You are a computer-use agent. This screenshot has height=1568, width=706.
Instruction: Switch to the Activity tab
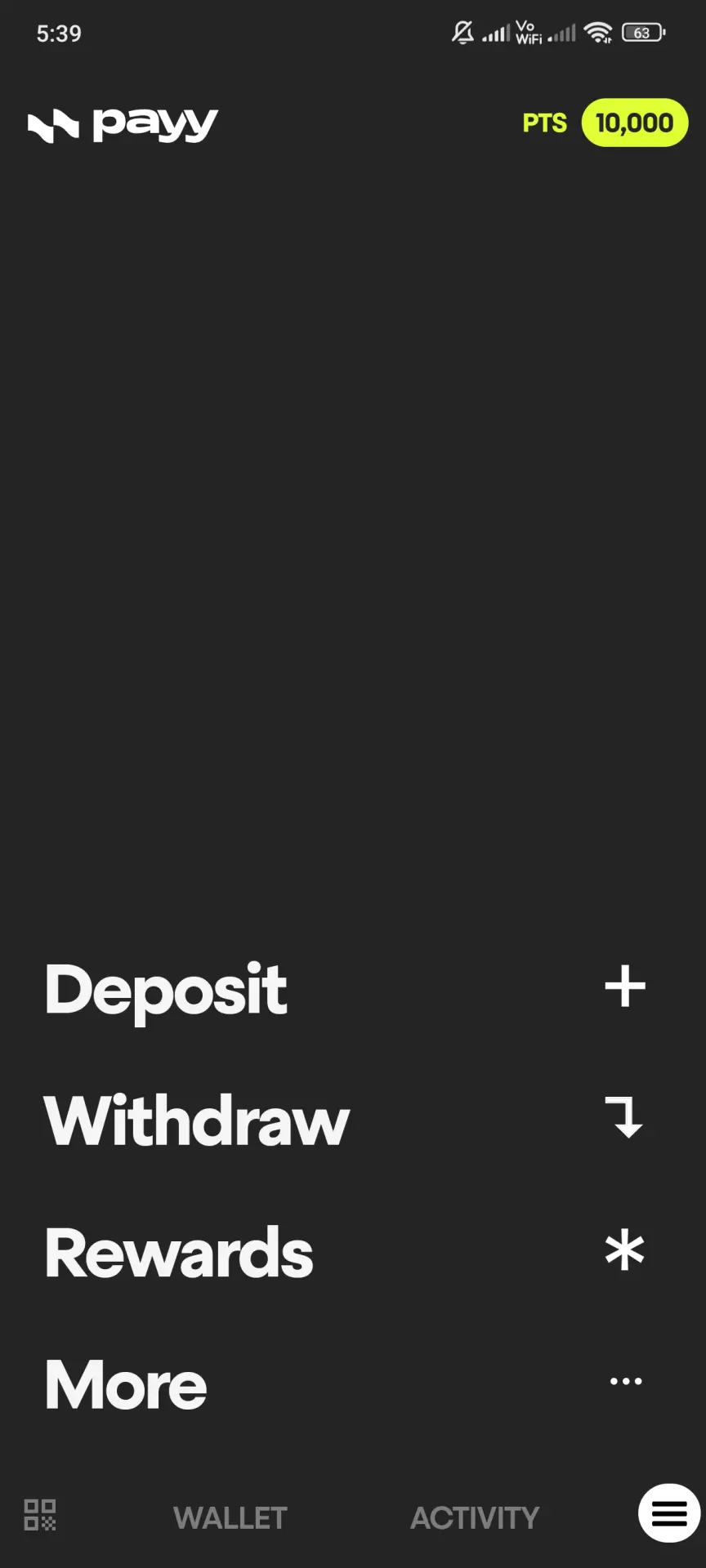[x=475, y=1518]
